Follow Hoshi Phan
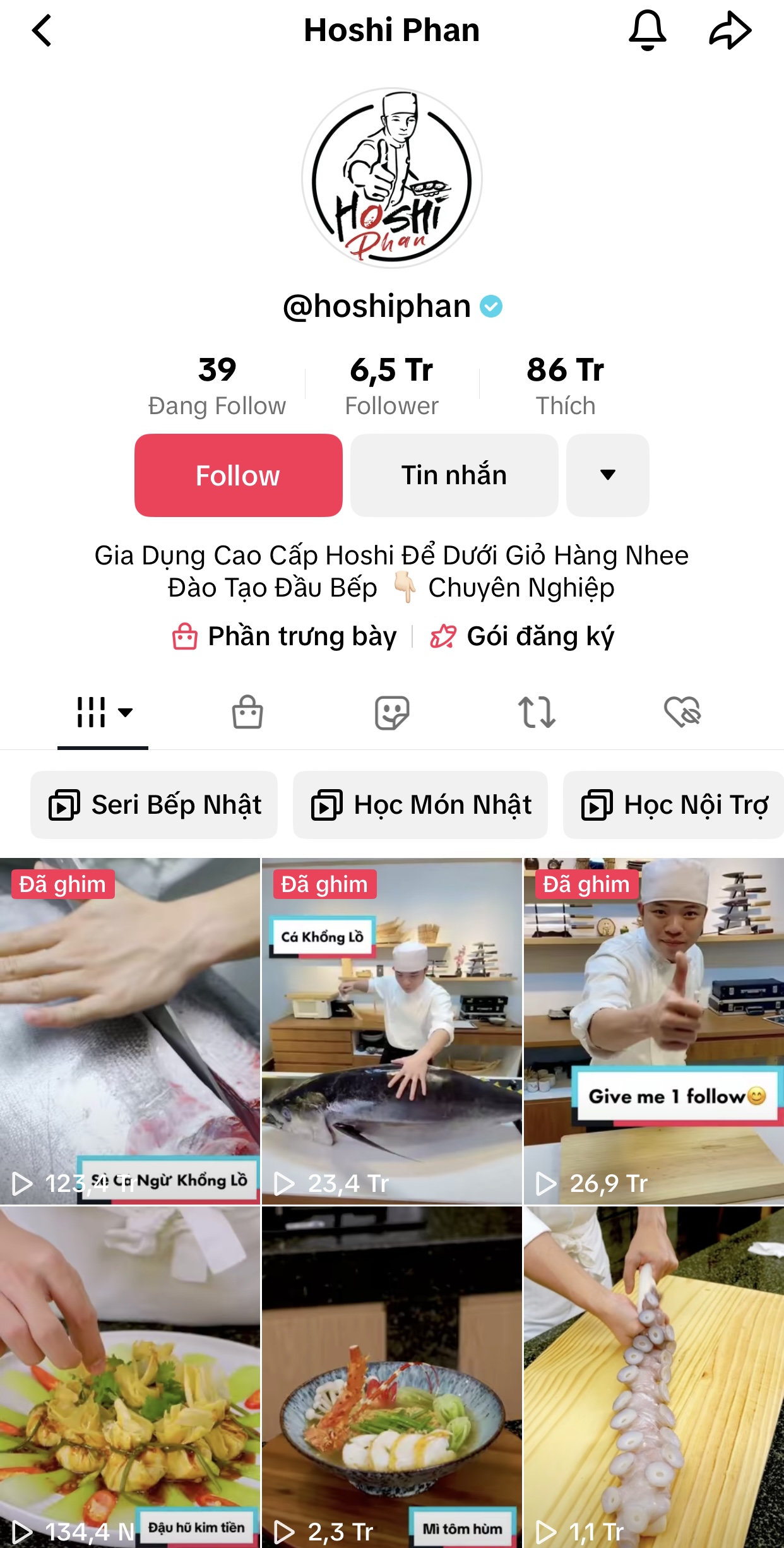The image size is (784, 1548). click(238, 475)
